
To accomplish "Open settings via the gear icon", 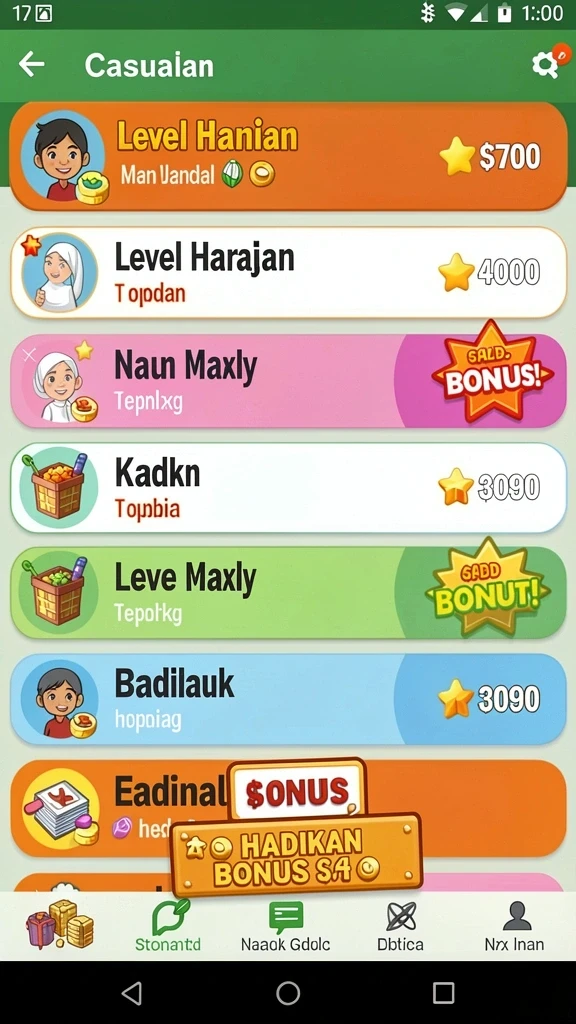I will pos(546,64).
